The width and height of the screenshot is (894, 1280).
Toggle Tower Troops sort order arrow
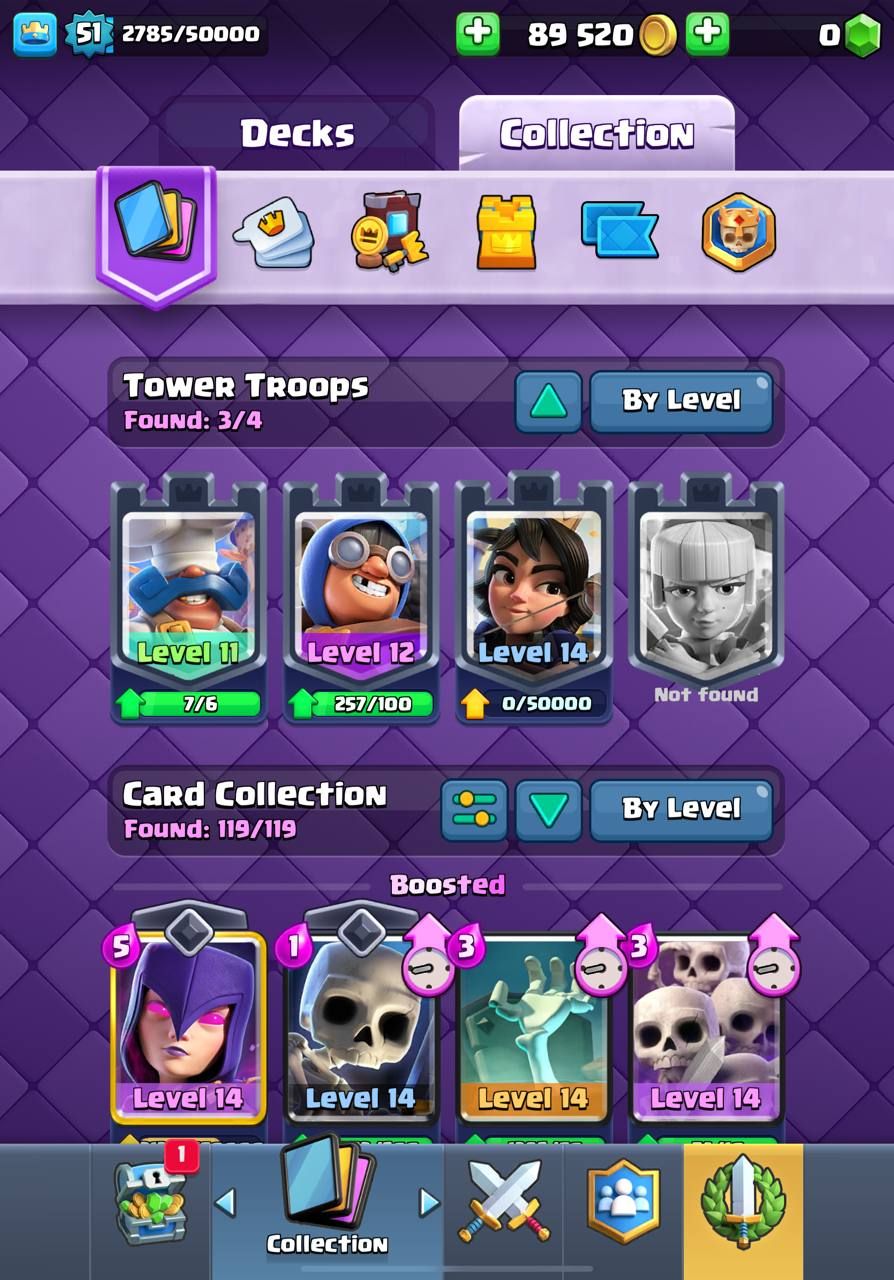tap(548, 402)
